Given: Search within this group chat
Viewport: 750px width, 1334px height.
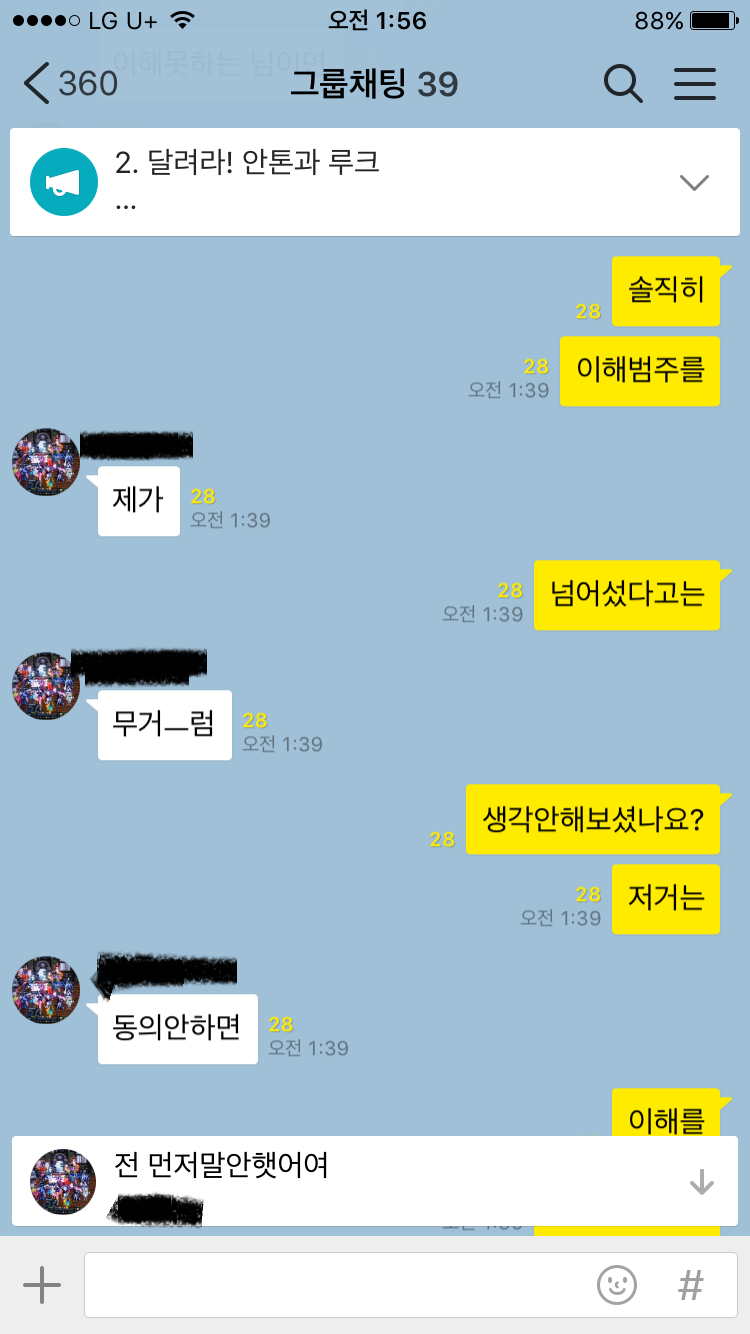Looking at the screenshot, I should coord(623,84).
